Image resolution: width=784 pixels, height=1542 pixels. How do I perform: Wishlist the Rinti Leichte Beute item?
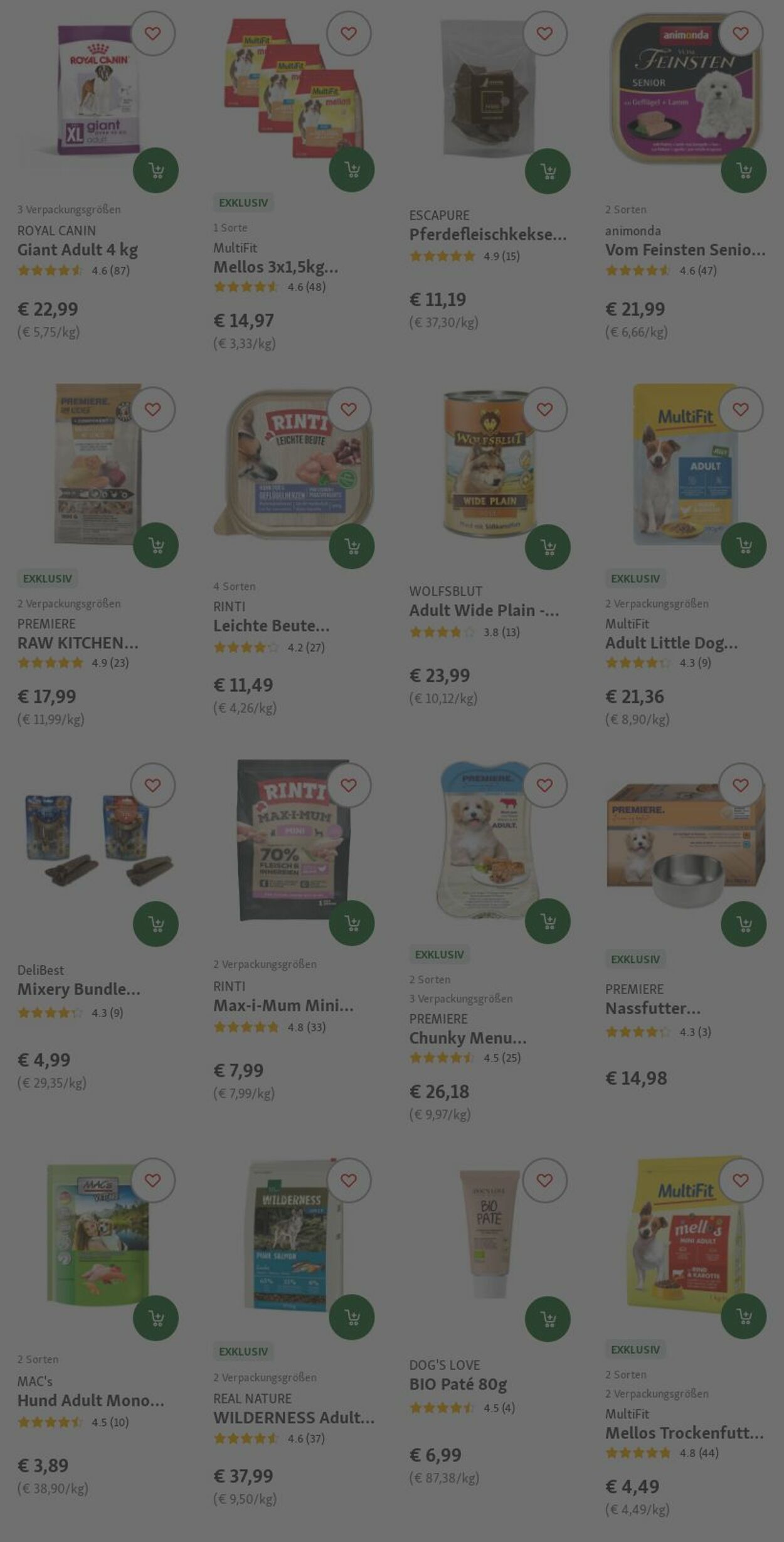pyautogui.click(x=349, y=409)
